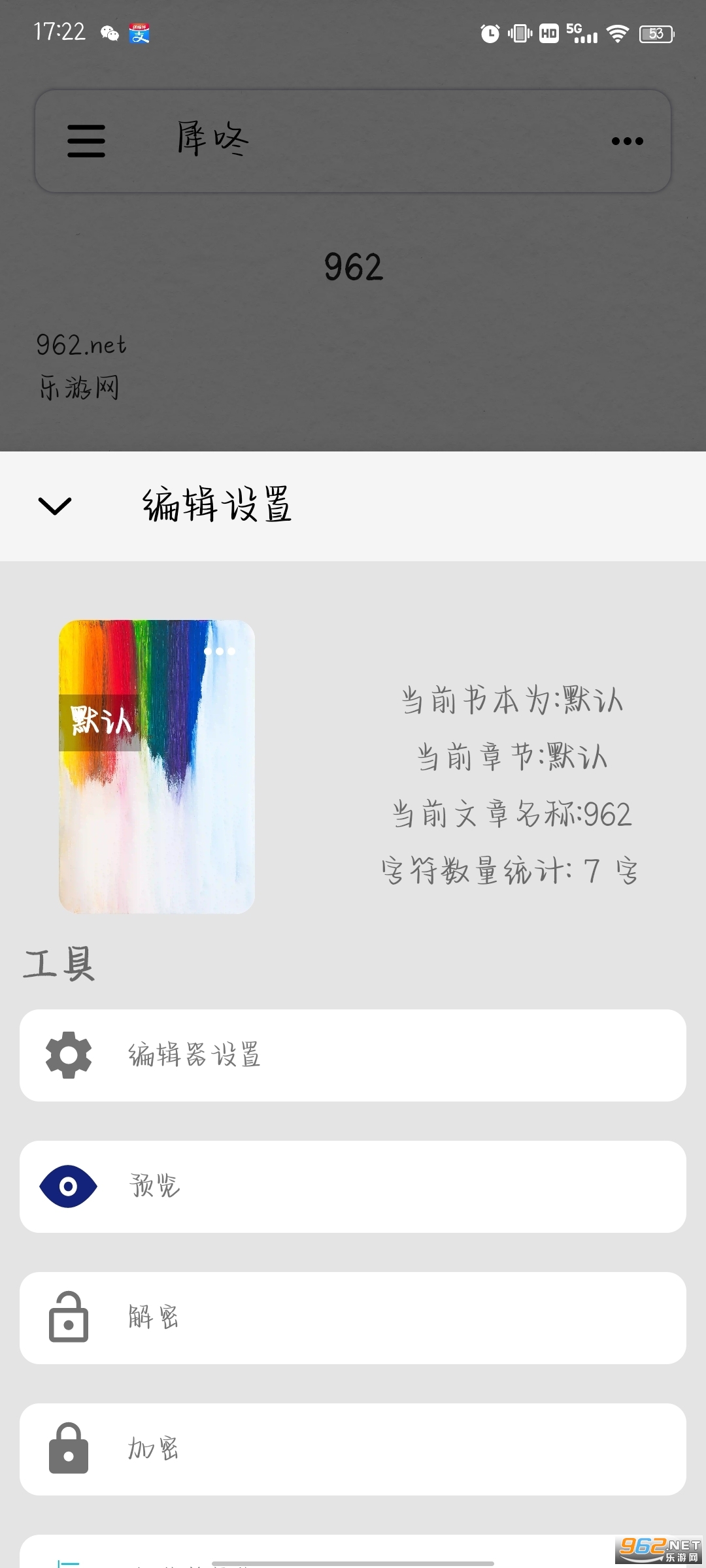Open the 预览 preview option
The width and height of the screenshot is (706, 1568).
[353, 1186]
